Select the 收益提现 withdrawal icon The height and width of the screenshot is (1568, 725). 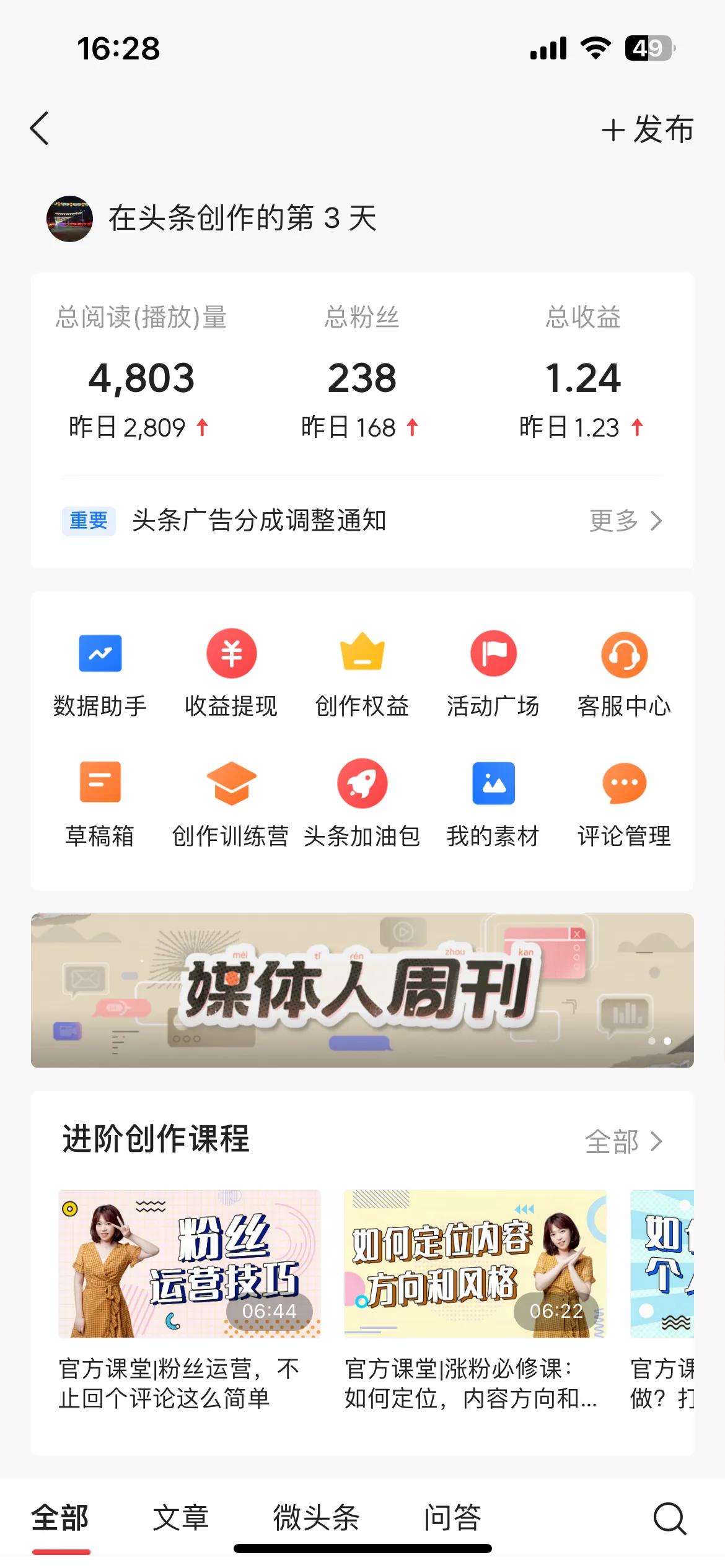pyautogui.click(x=231, y=675)
